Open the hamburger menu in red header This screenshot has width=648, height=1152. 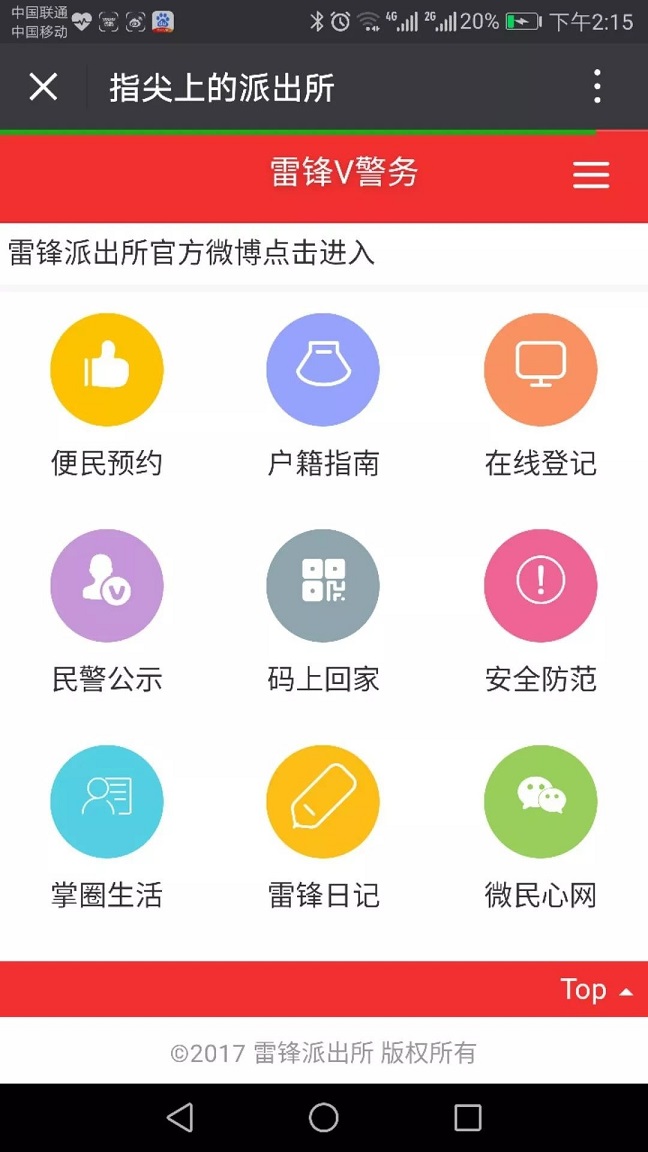[591, 175]
